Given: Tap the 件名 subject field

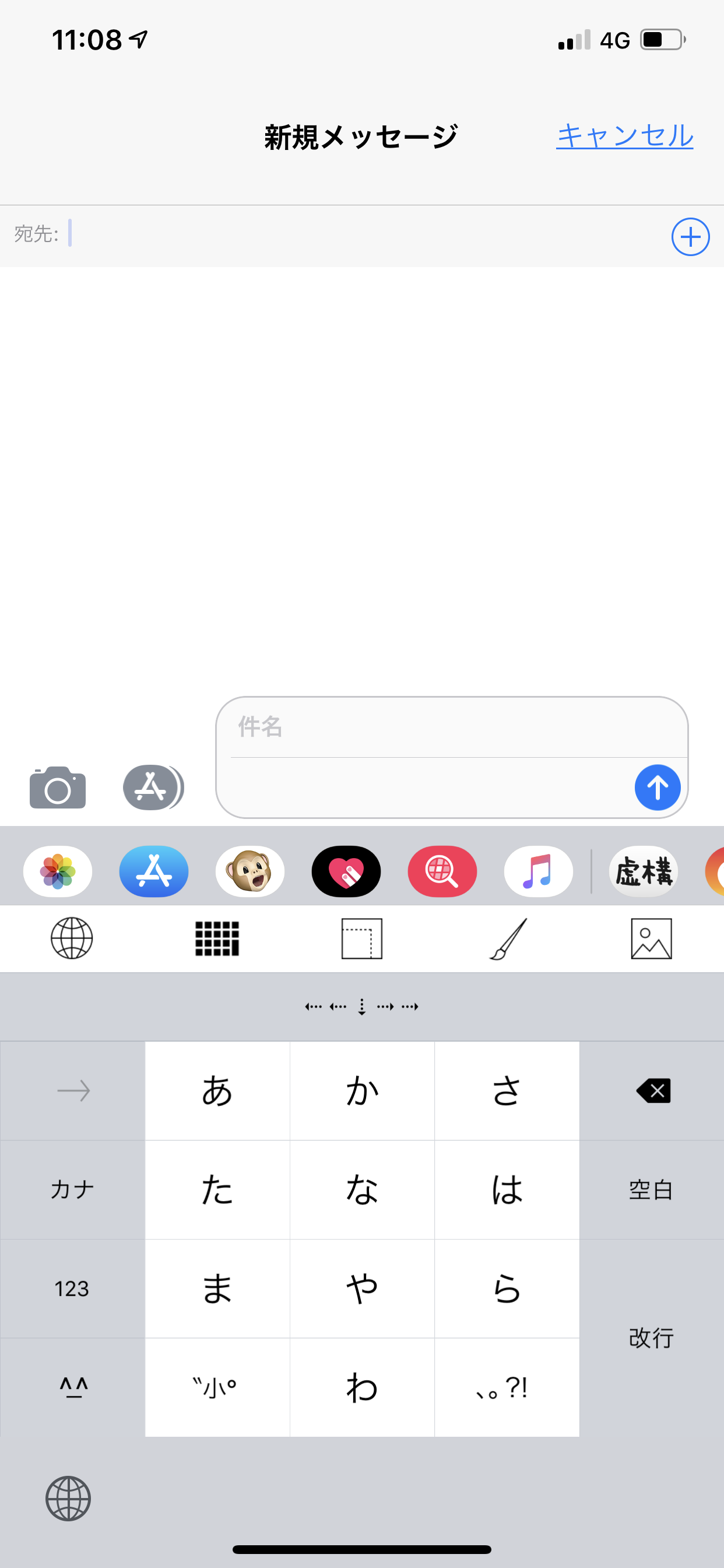Looking at the screenshot, I should [x=450, y=727].
